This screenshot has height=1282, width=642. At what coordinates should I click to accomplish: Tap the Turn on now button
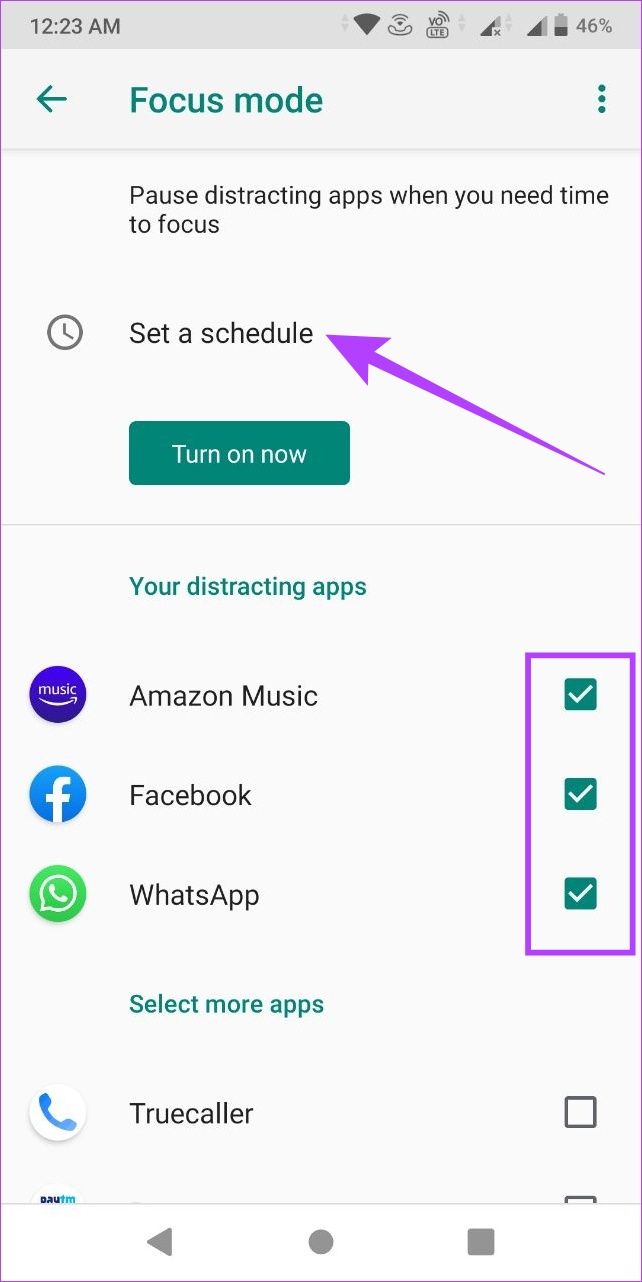tap(239, 453)
